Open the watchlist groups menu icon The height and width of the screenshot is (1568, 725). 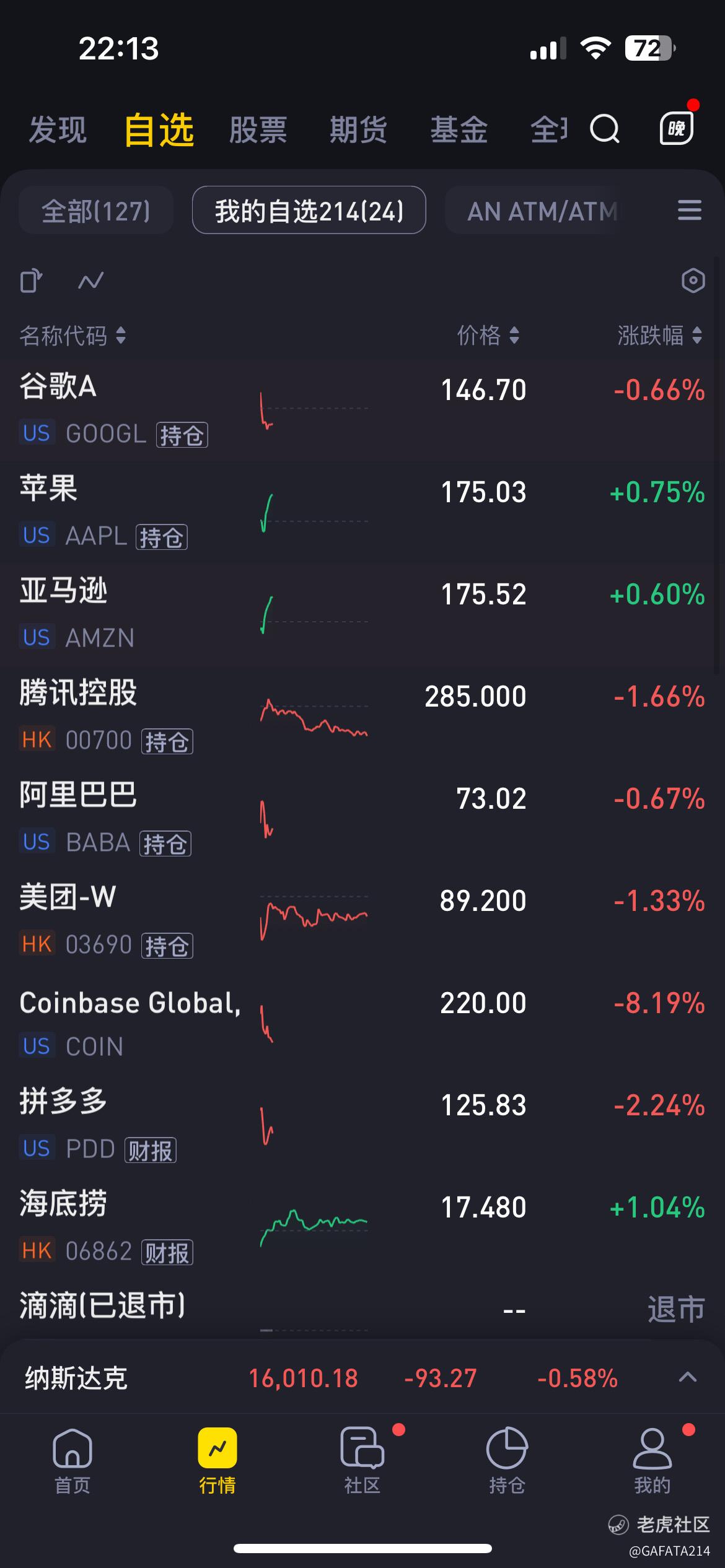[x=690, y=211]
